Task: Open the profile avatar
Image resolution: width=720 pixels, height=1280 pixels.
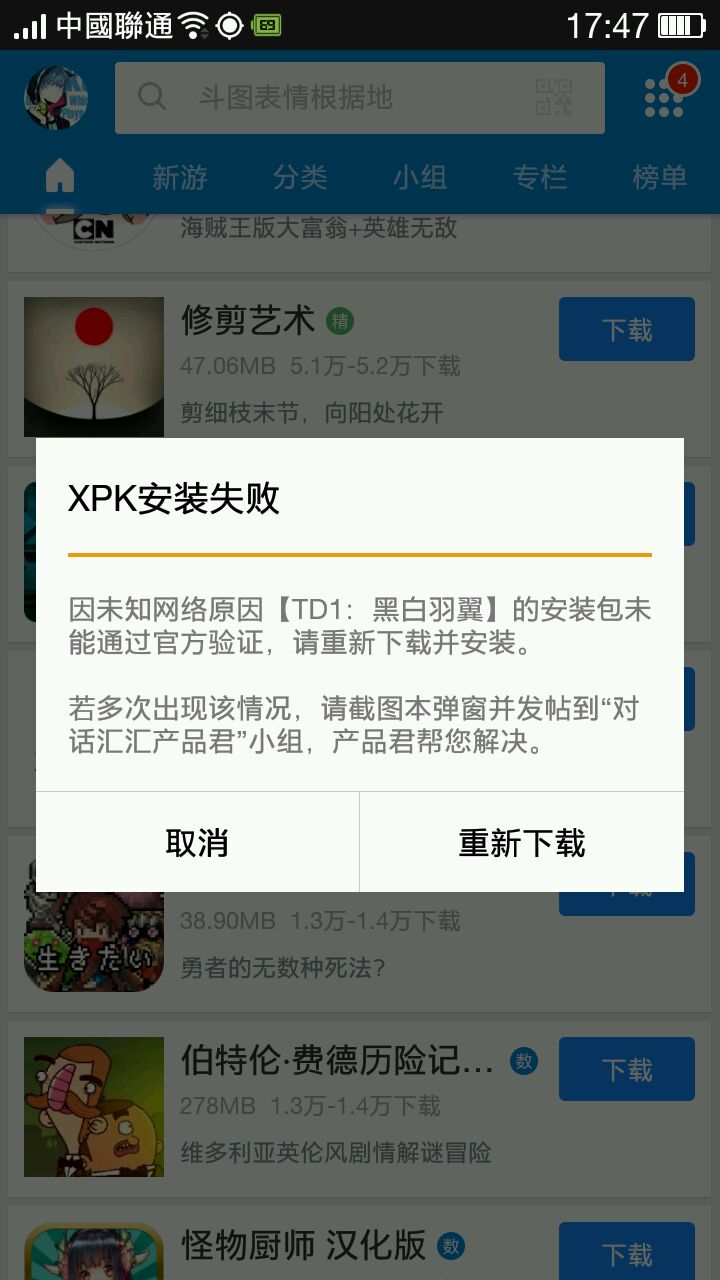Action: 57,98
